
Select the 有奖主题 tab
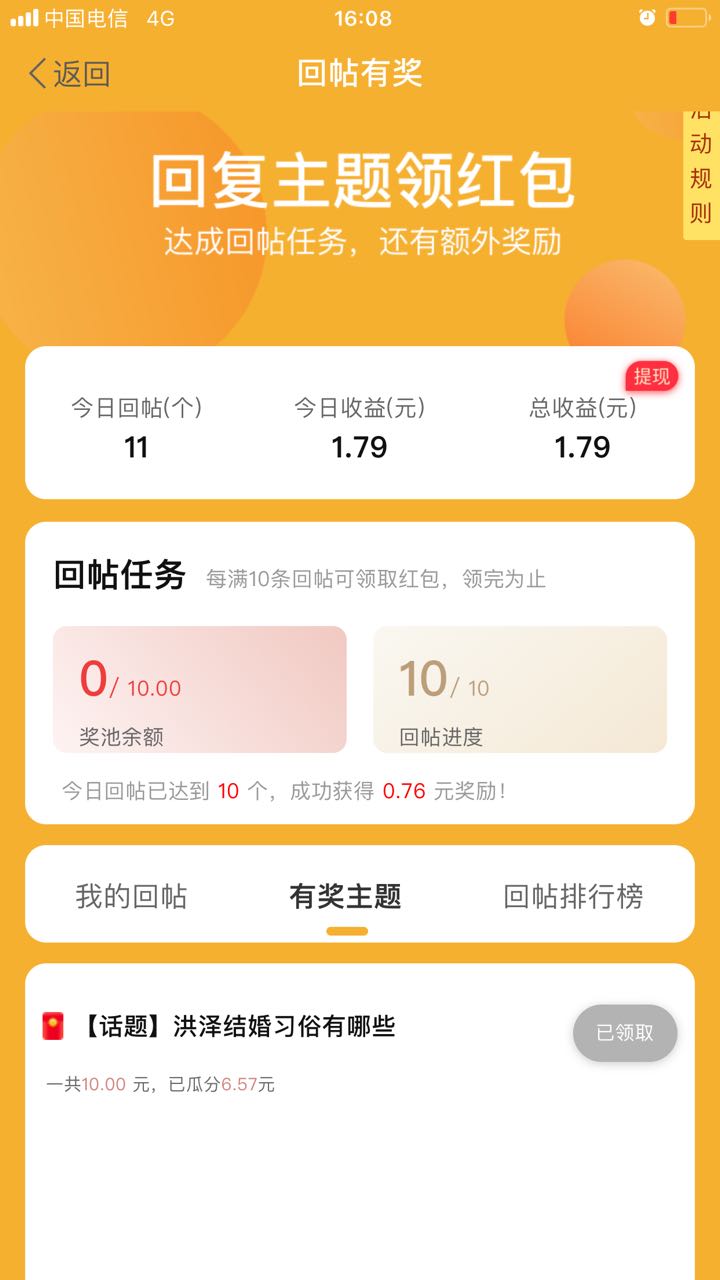click(346, 896)
